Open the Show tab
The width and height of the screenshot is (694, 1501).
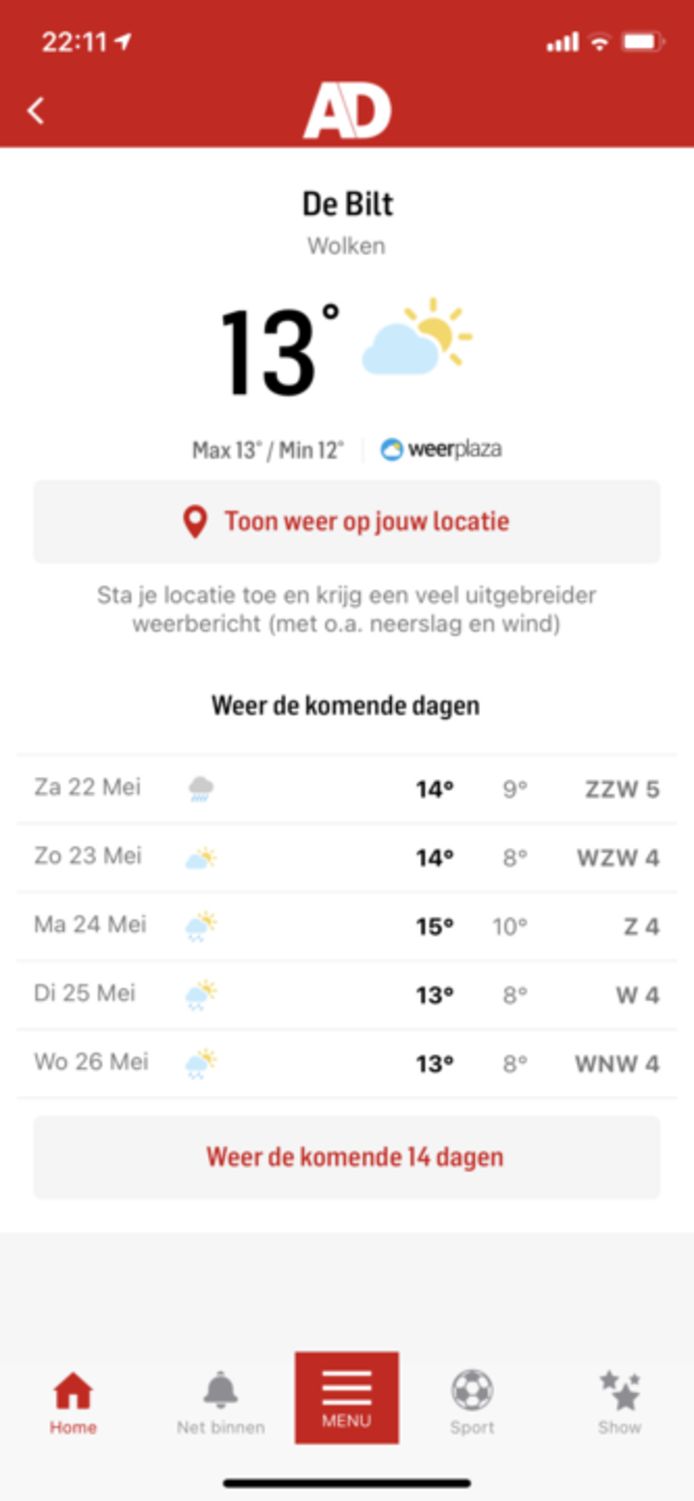click(619, 1402)
